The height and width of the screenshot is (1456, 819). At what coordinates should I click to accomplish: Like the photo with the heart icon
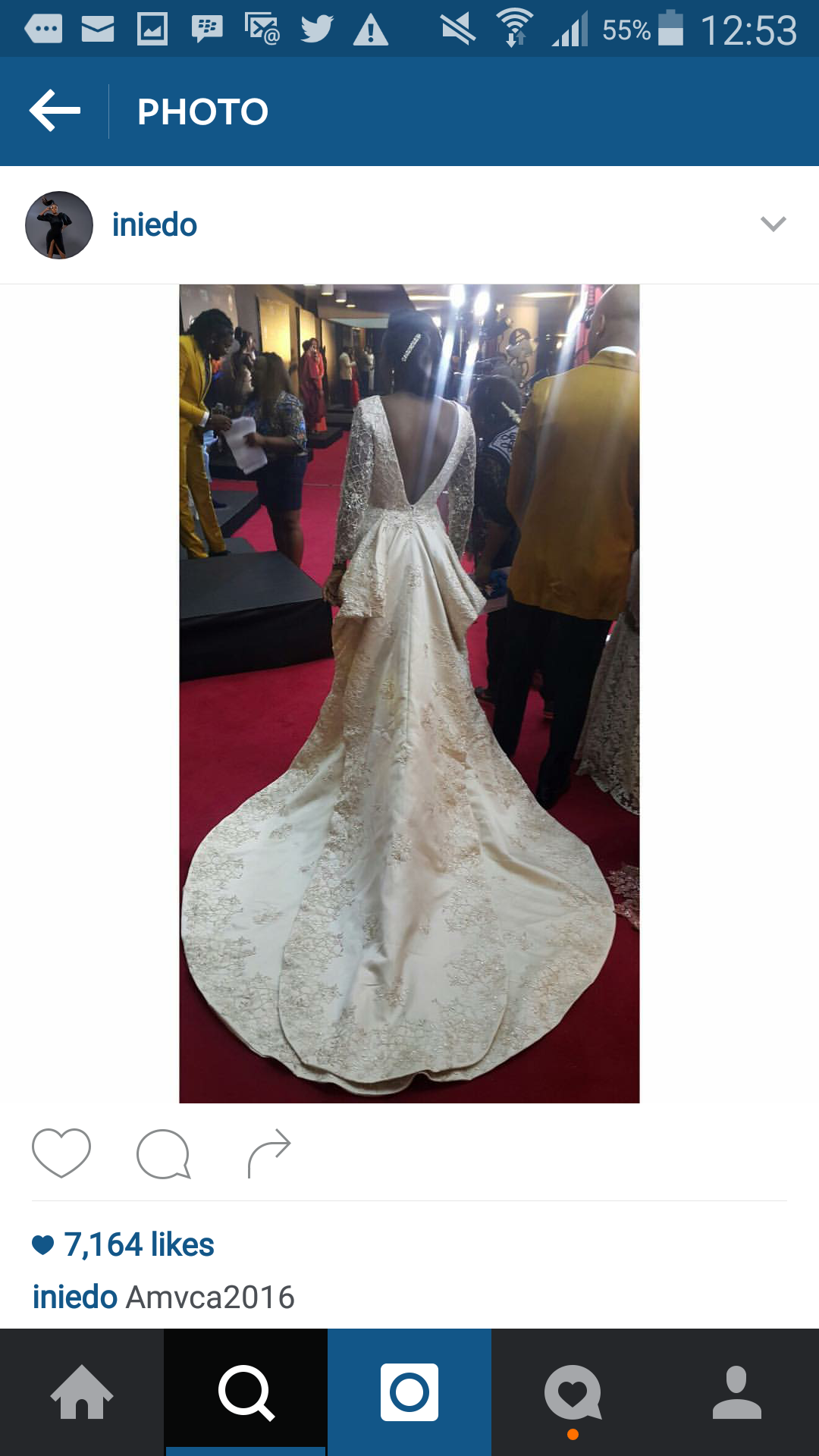pyautogui.click(x=61, y=1153)
